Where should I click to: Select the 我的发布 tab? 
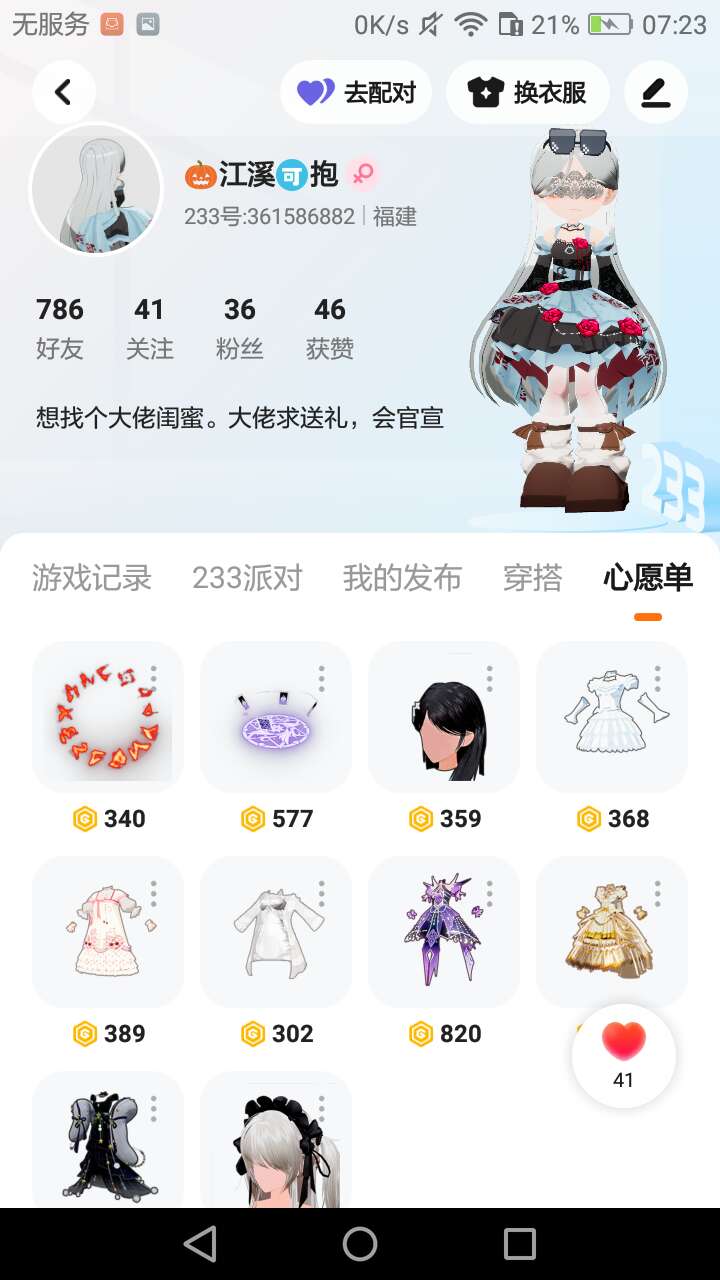402,577
